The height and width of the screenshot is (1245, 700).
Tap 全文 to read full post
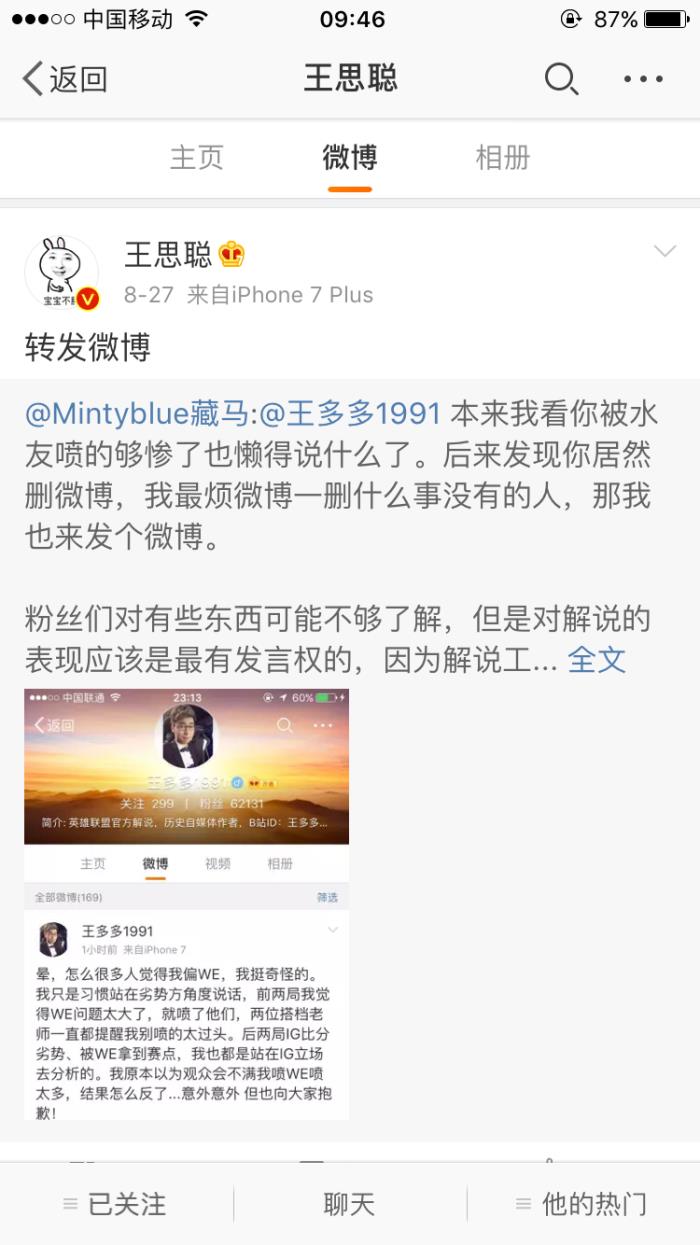tap(597, 659)
